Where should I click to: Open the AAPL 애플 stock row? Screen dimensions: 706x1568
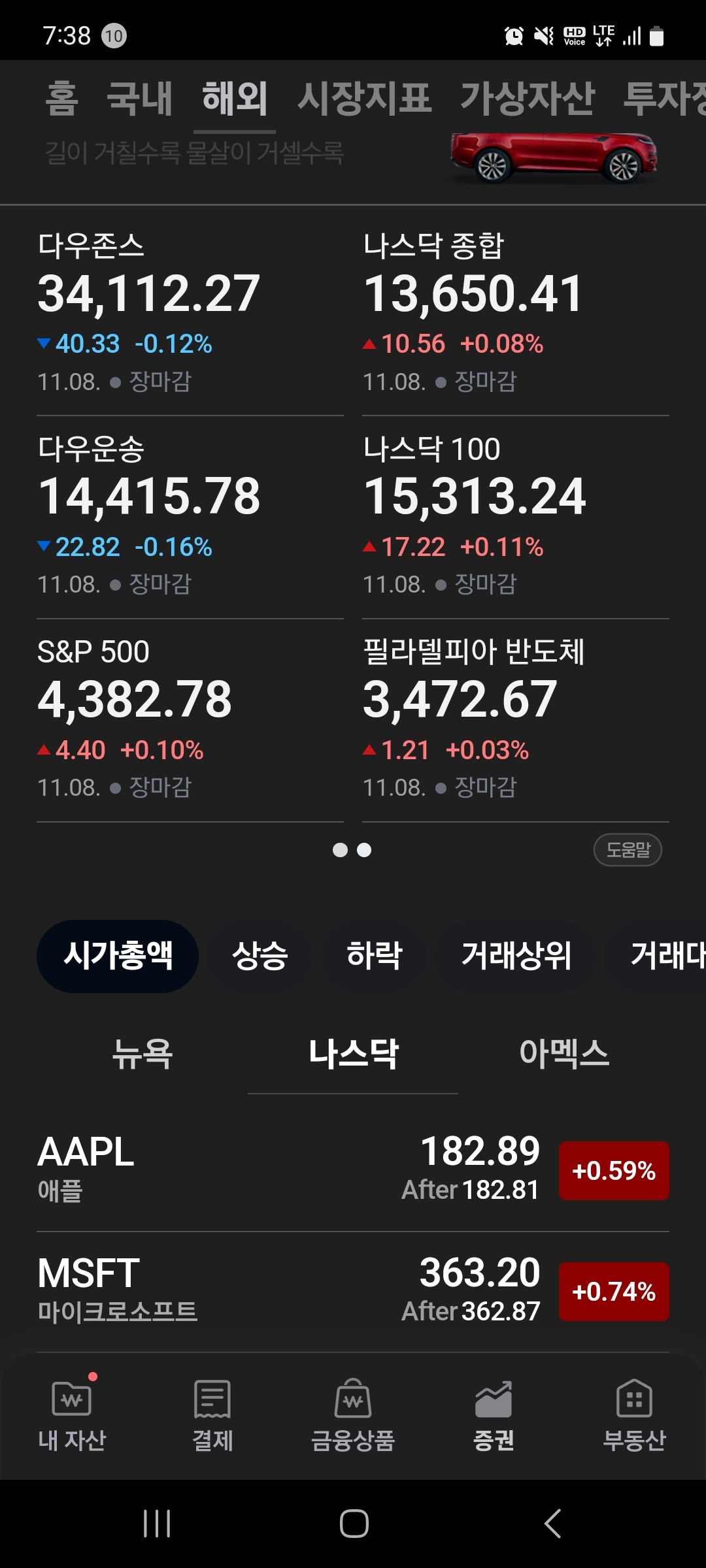click(353, 1170)
